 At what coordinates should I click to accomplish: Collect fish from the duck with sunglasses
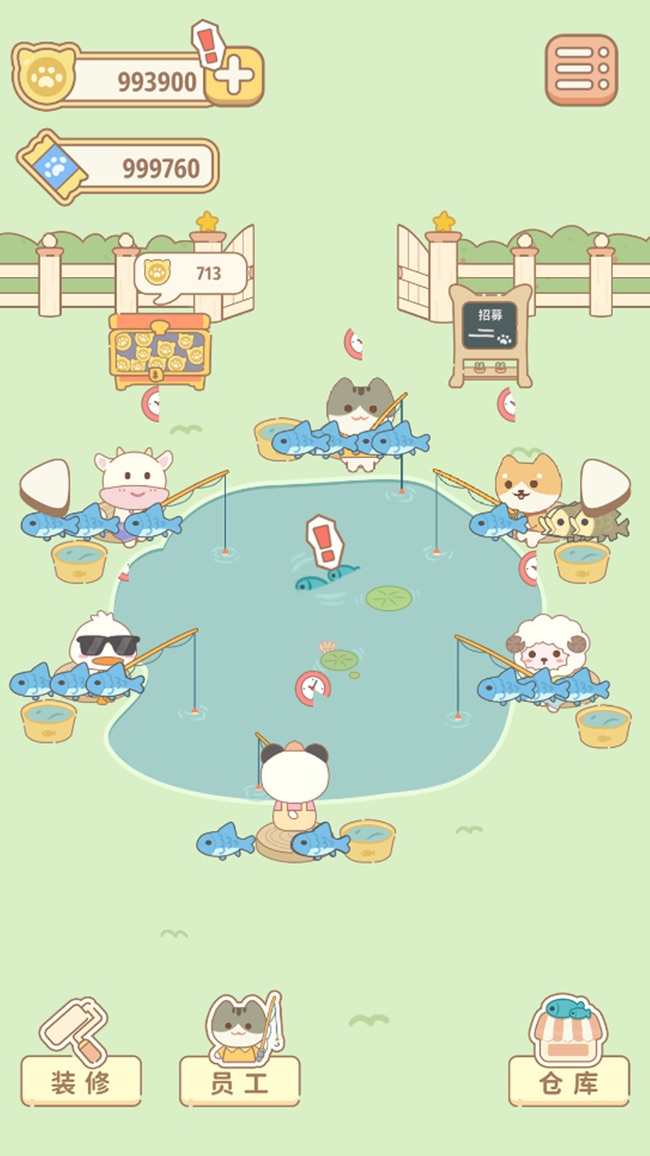click(x=78, y=680)
